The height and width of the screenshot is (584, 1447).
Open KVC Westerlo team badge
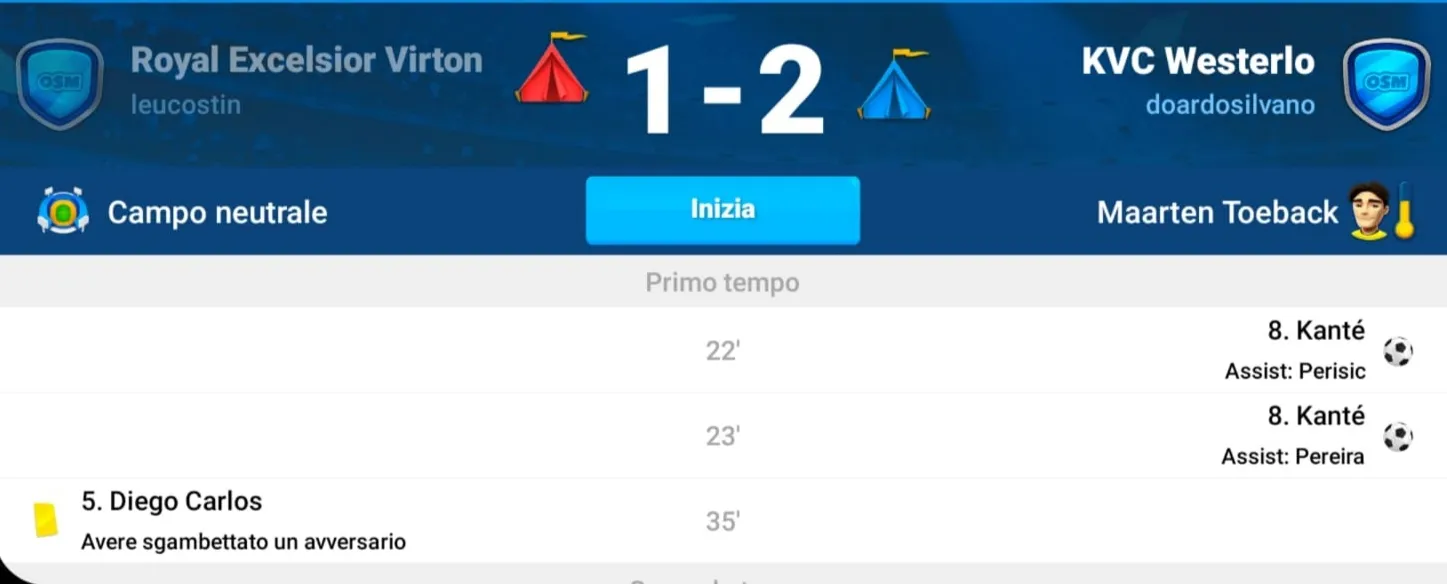1386,84
